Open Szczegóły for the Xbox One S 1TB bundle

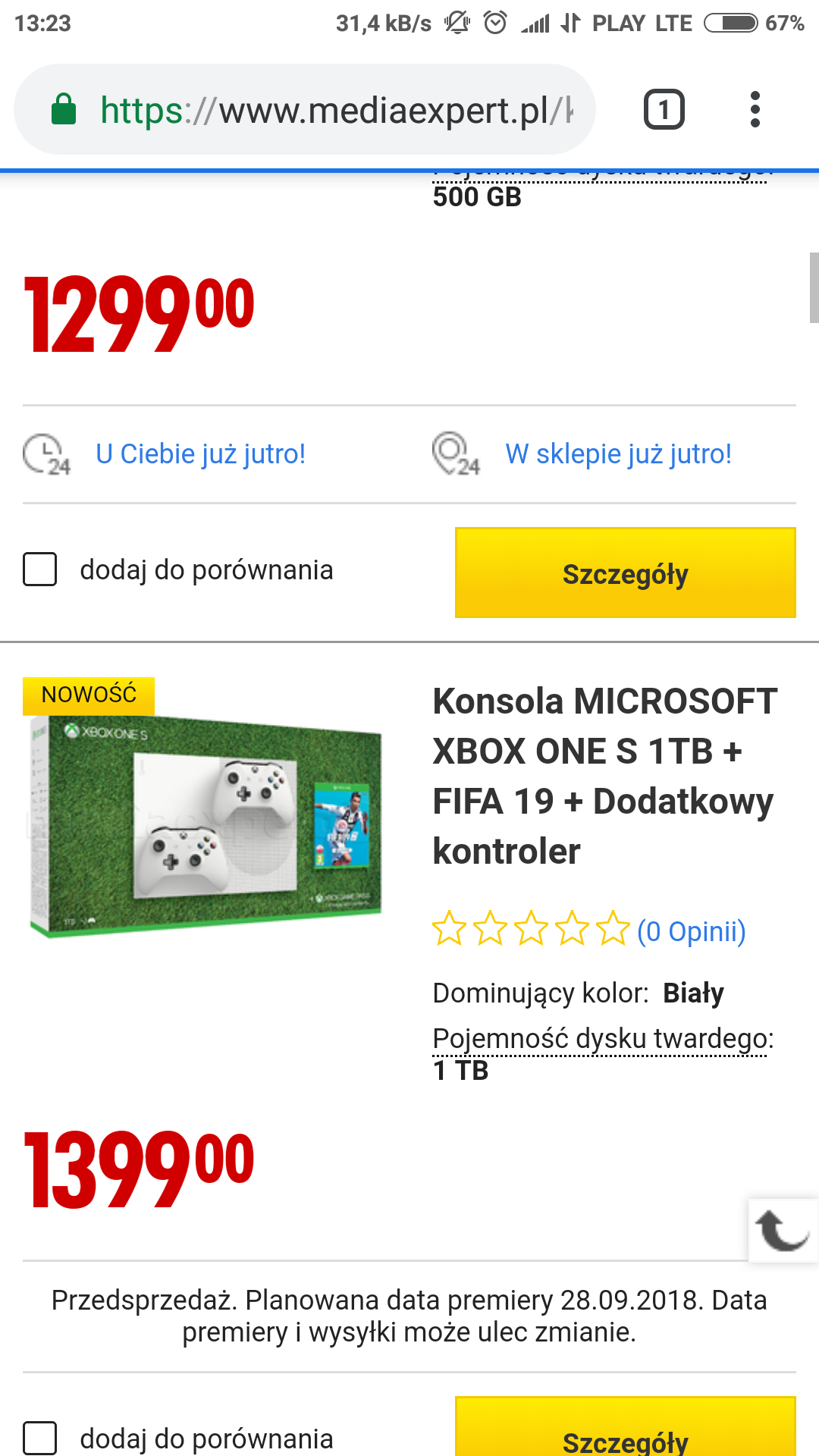tap(625, 1426)
